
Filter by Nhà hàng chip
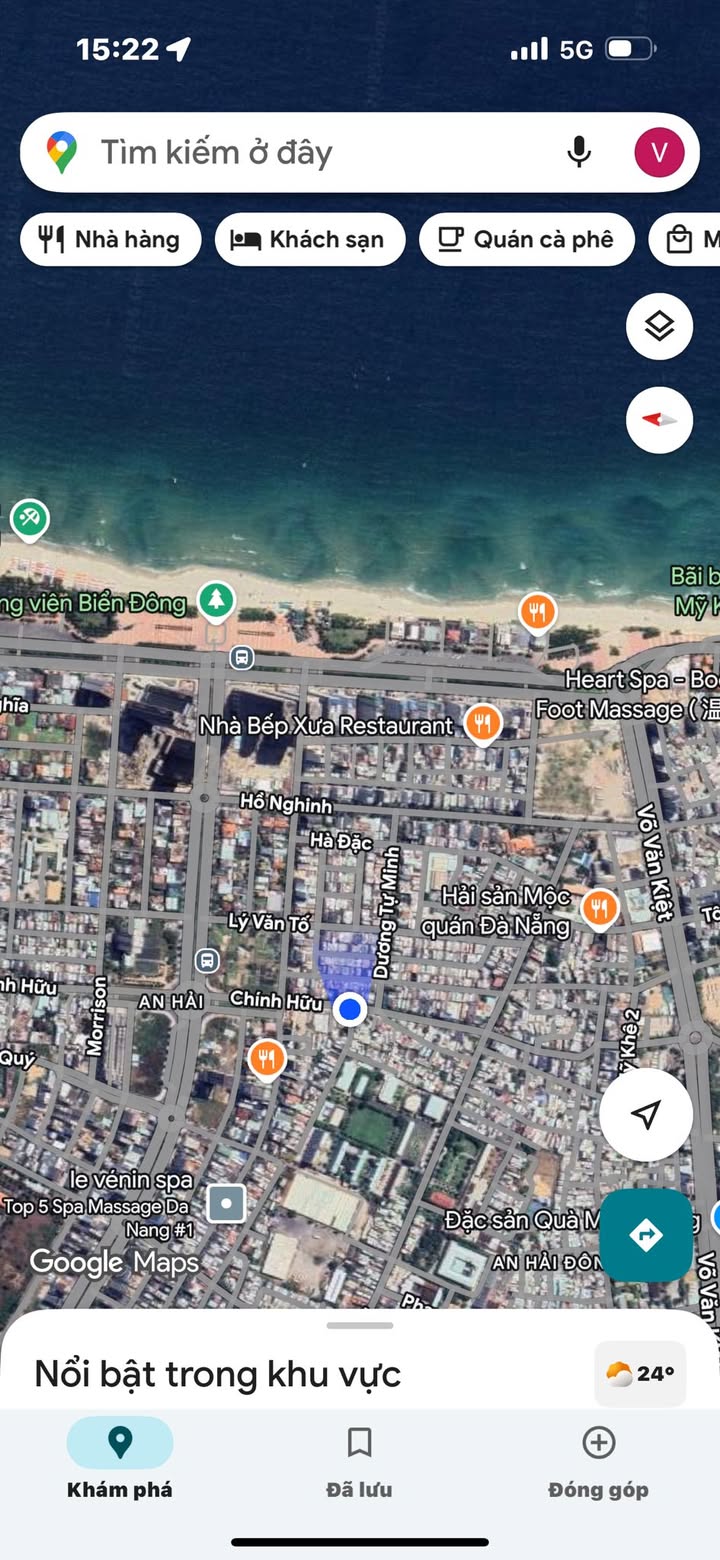click(110, 240)
